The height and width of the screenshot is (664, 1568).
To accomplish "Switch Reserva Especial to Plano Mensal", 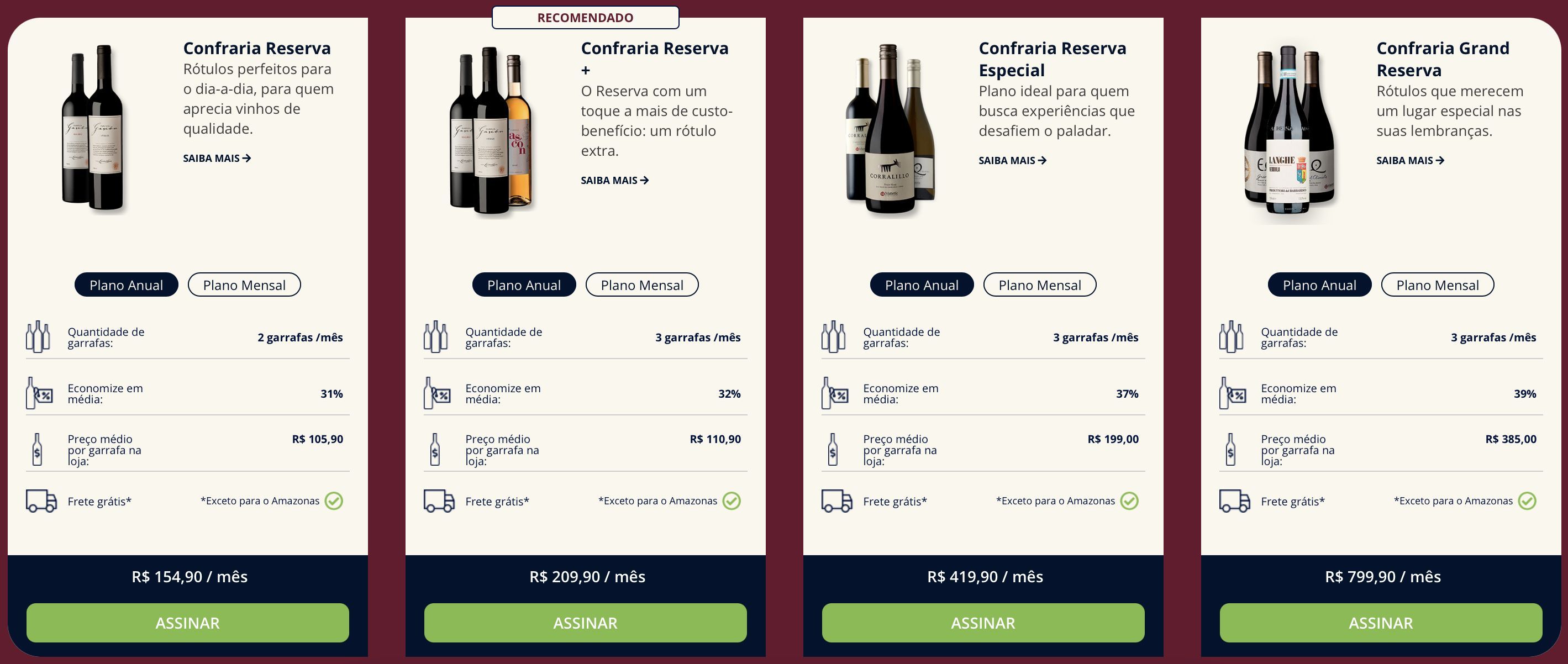I will [x=1040, y=285].
